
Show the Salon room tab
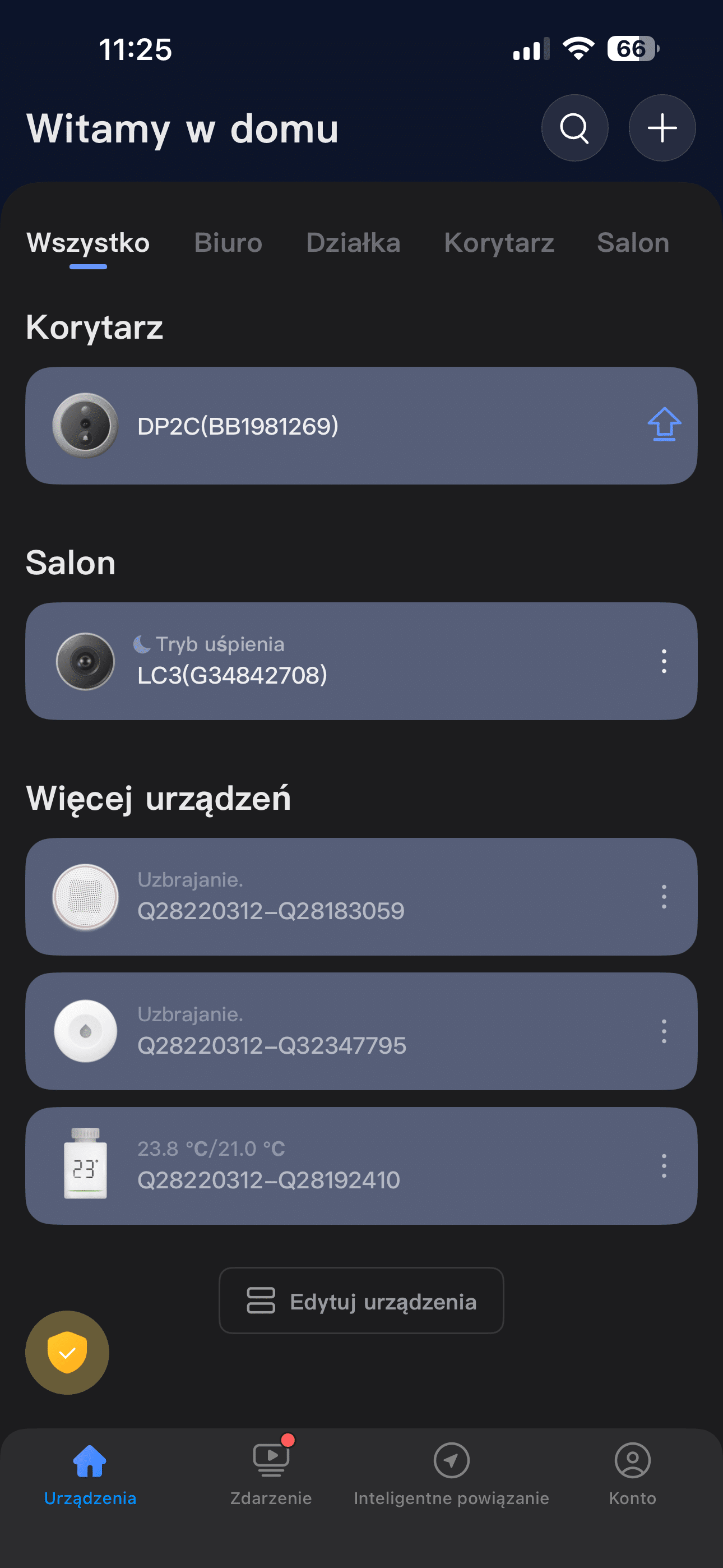pyautogui.click(x=632, y=243)
